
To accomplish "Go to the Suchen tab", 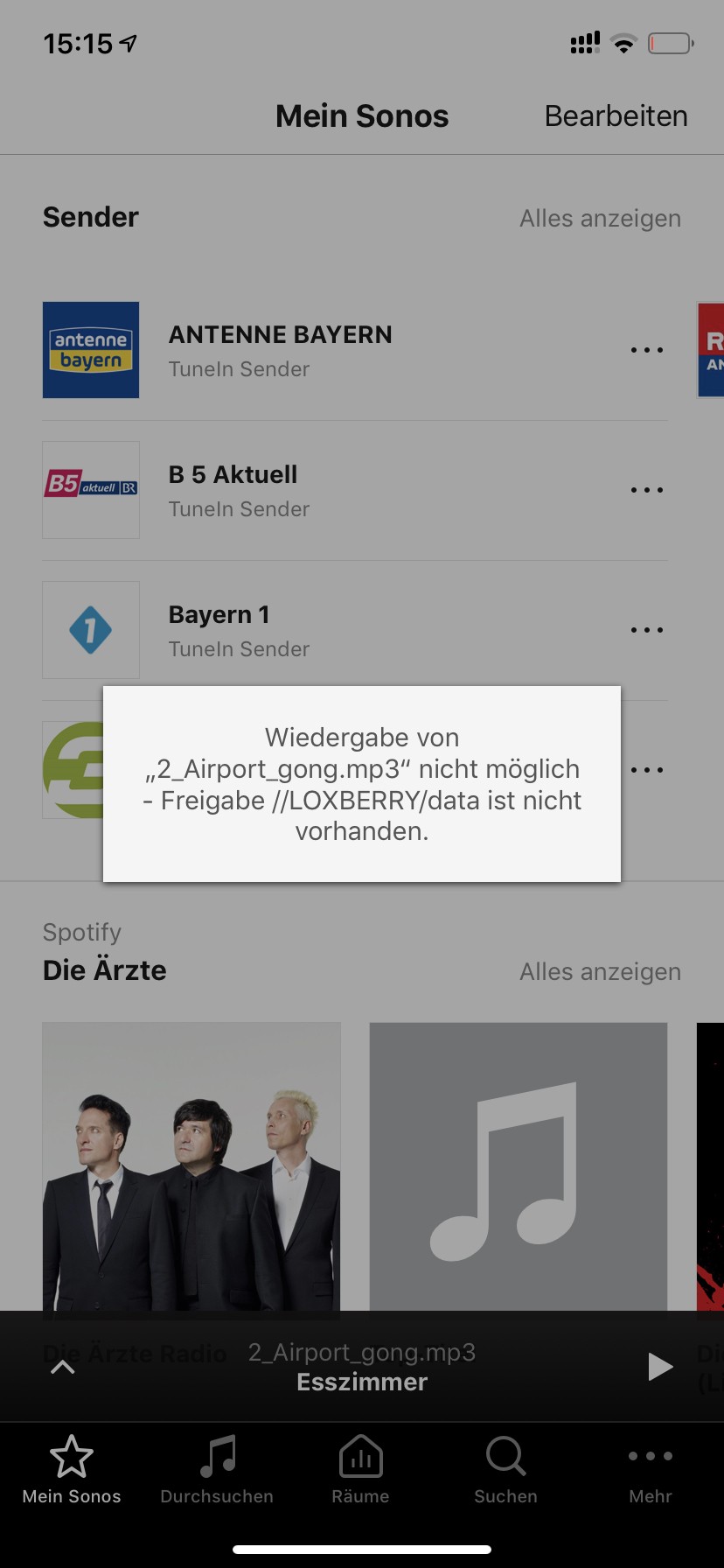I will coord(505,1470).
